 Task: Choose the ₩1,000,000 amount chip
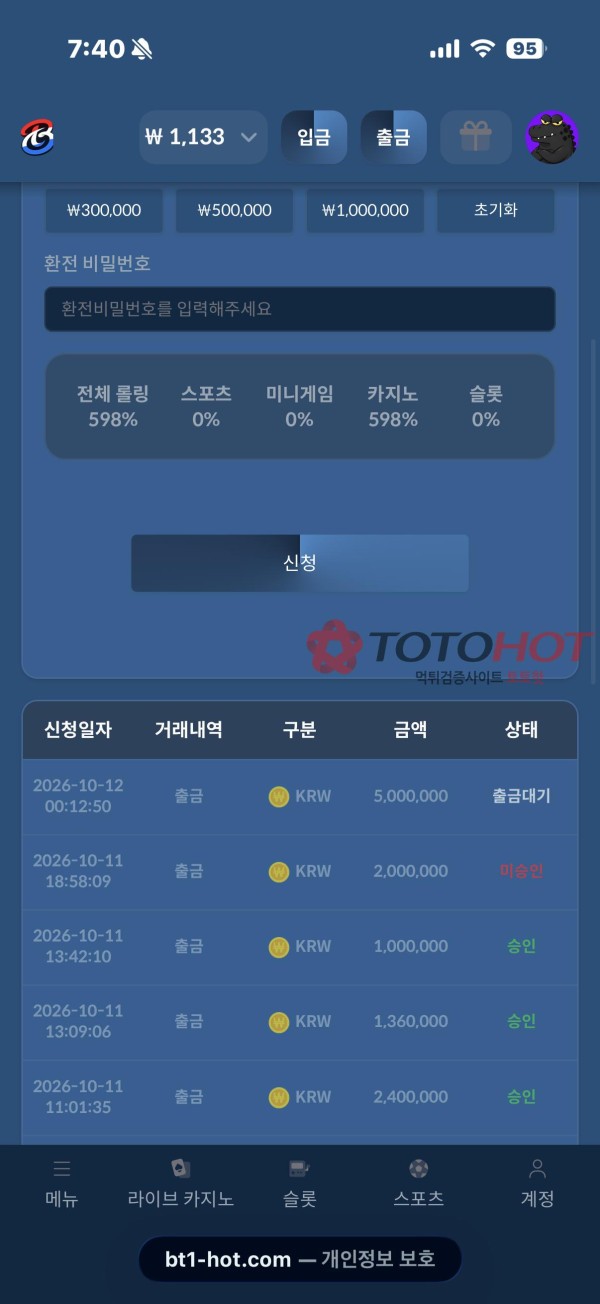click(x=365, y=211)
